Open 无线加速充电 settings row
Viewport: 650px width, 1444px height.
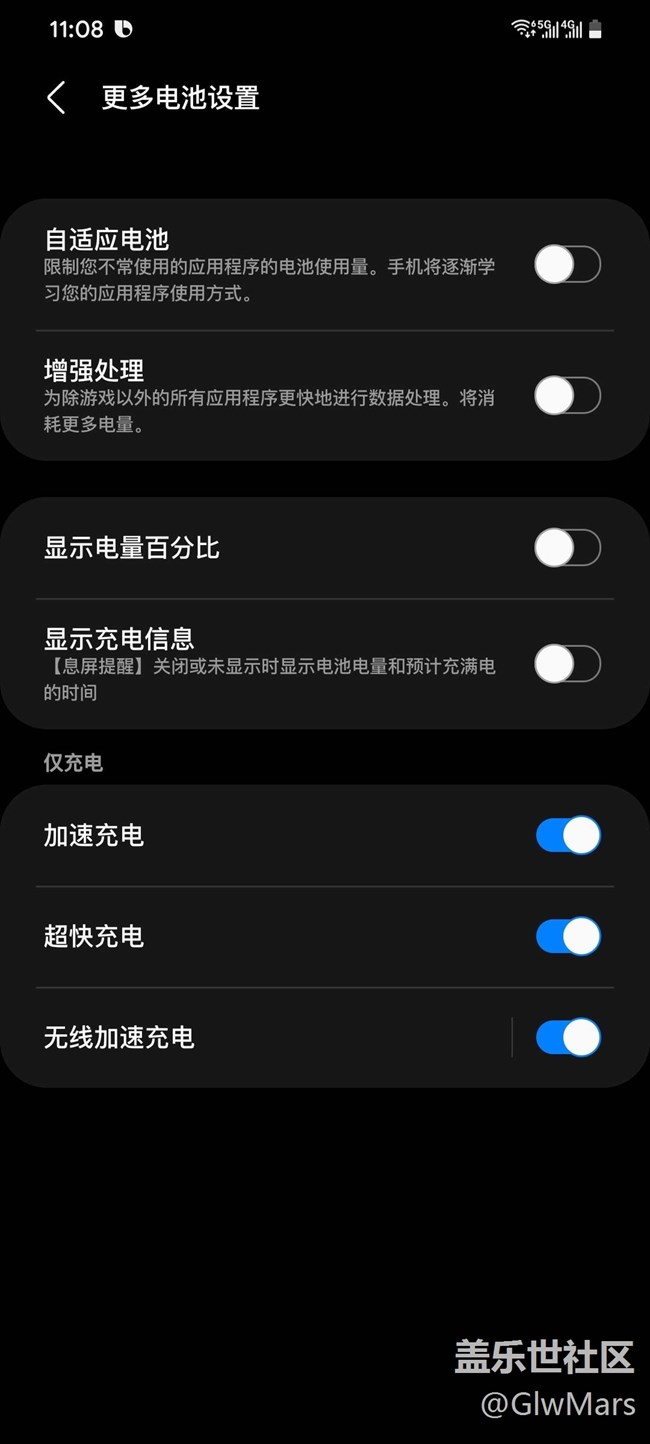coord(250,1038)
